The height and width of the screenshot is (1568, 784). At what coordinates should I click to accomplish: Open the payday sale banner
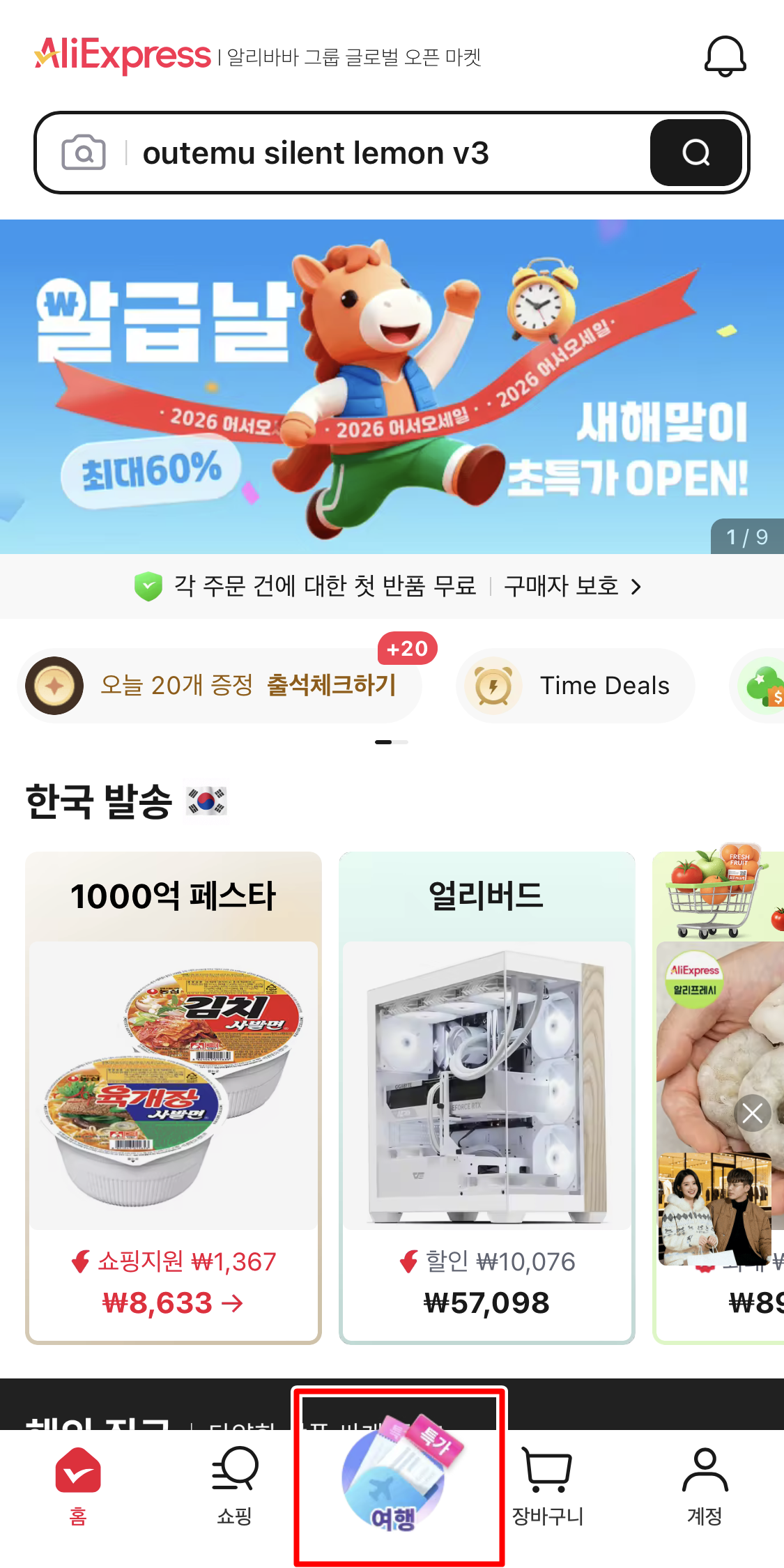pos(392,387)
